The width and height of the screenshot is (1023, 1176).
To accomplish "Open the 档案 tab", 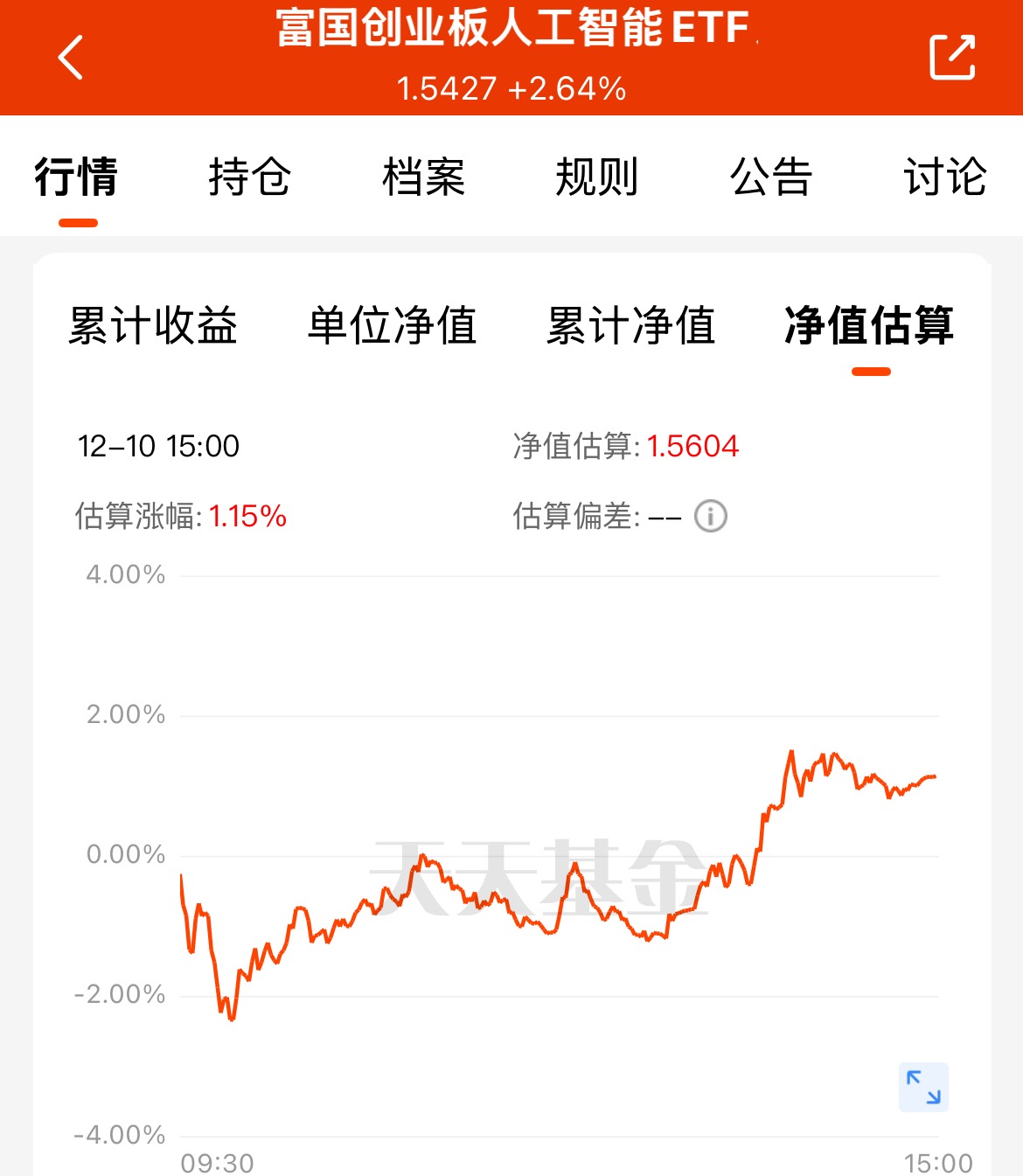I will [x=424, y=177].
